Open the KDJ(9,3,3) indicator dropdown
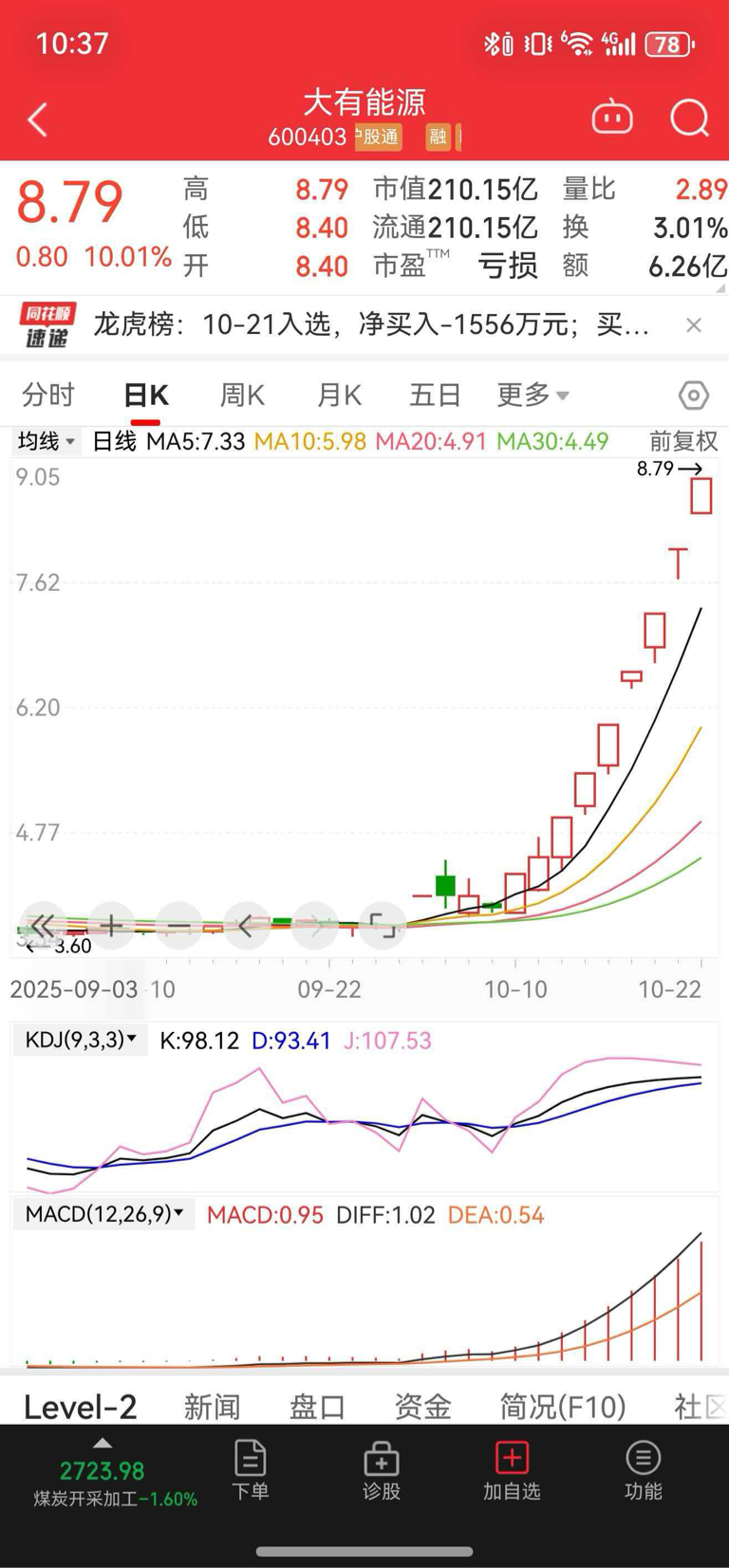This screenshot has width=729, height=1568. pyautogui.click(x=81, y=1040)
